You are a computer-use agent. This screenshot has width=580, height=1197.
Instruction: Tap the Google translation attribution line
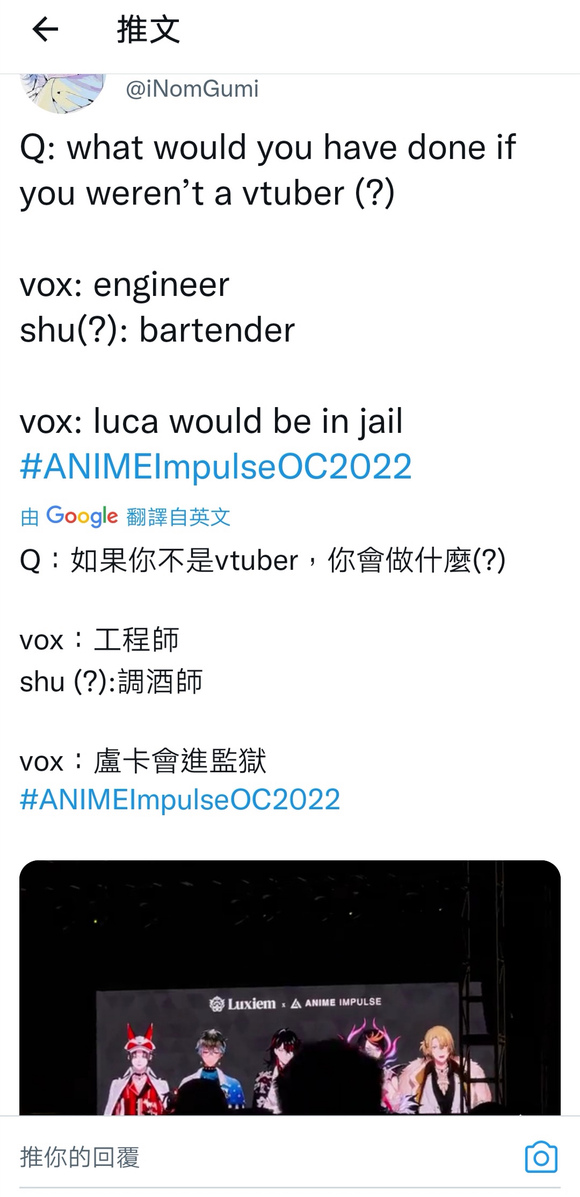[125, 517]
